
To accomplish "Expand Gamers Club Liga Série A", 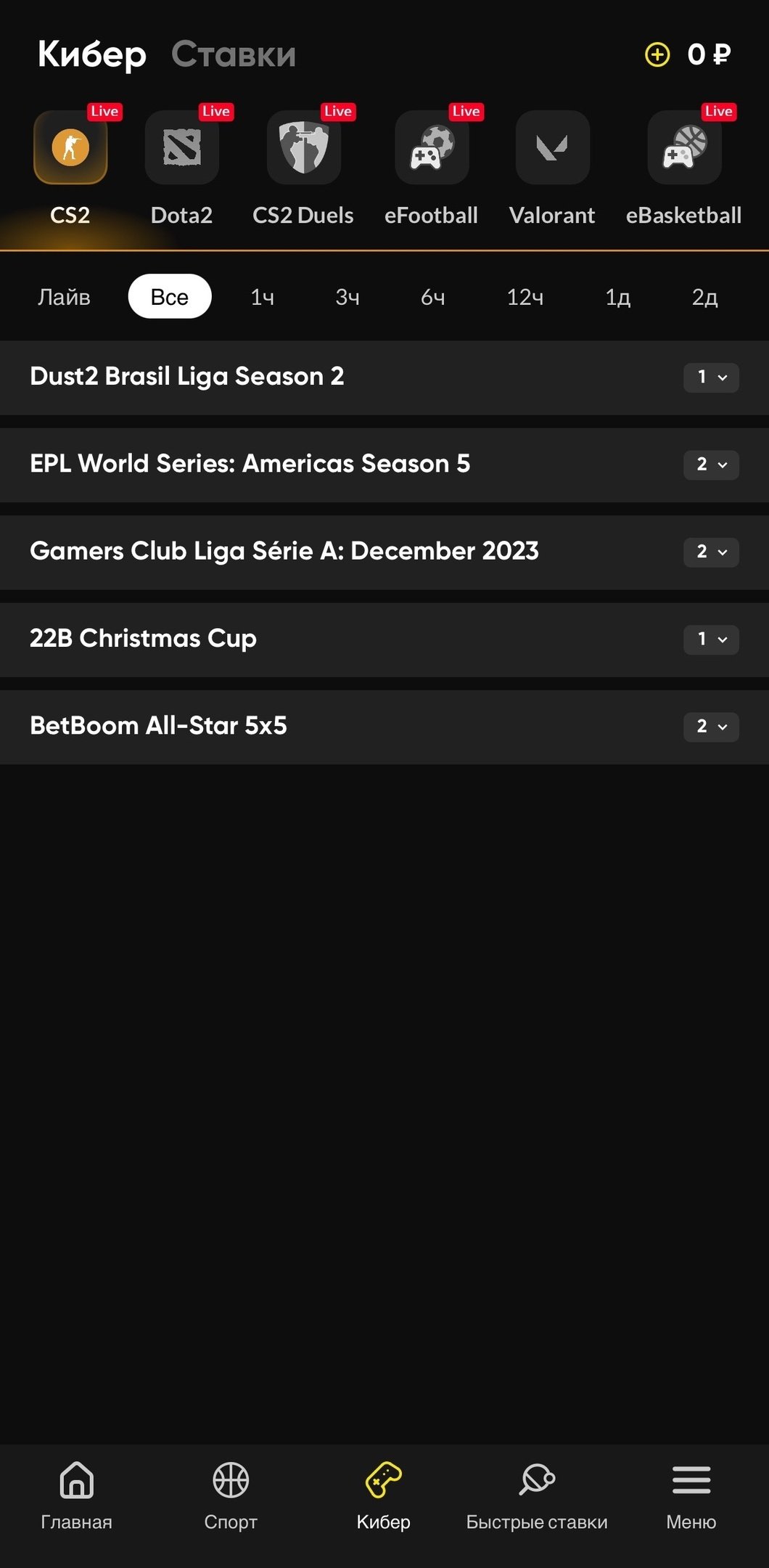I will [711, 552].
